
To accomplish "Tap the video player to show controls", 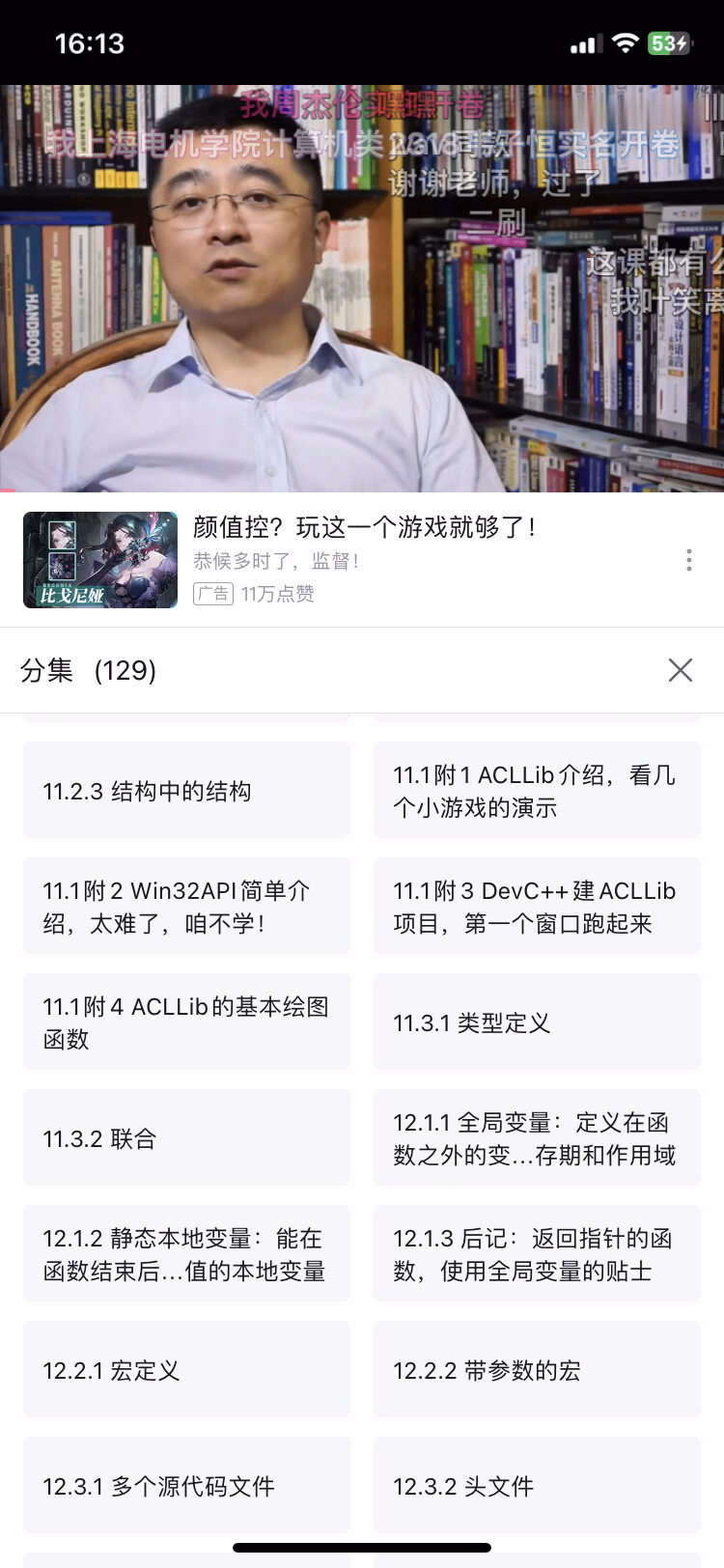I will click(362, 288).
